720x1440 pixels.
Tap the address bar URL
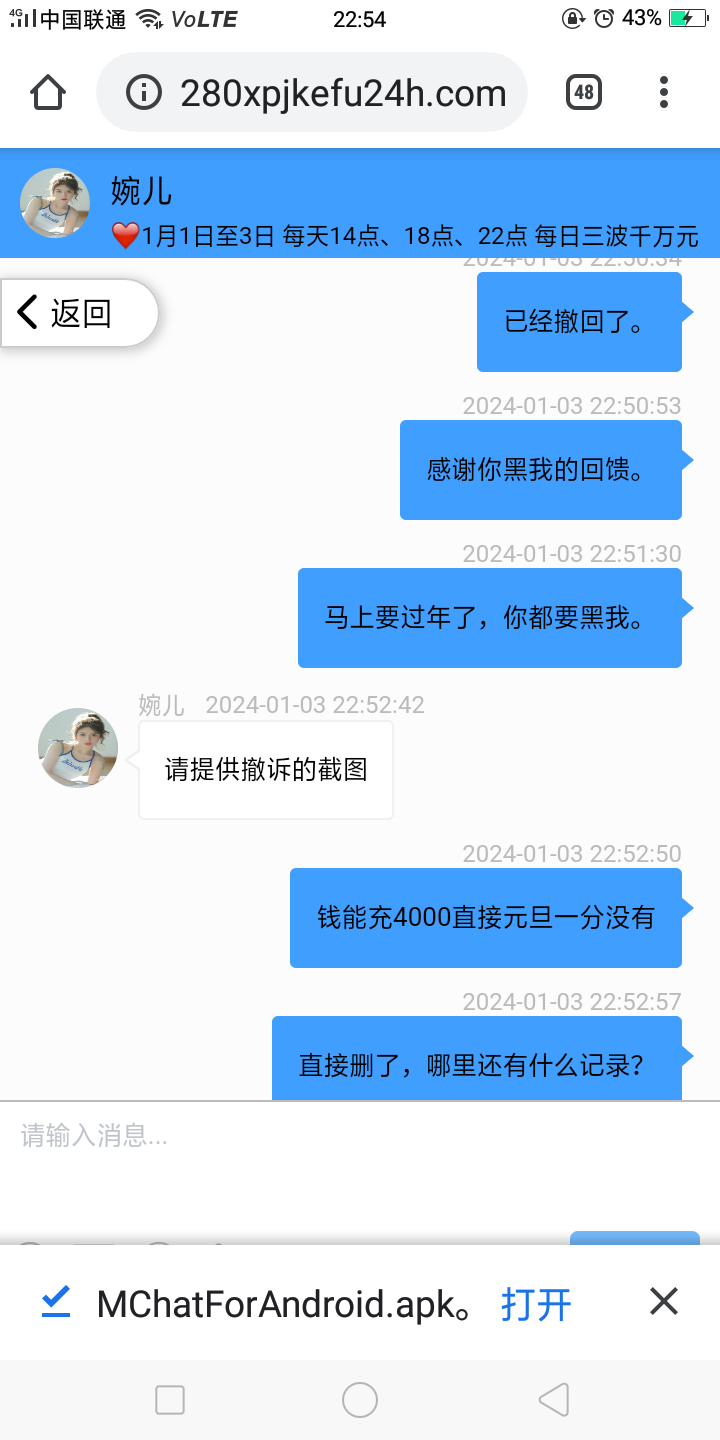[343, 93]
